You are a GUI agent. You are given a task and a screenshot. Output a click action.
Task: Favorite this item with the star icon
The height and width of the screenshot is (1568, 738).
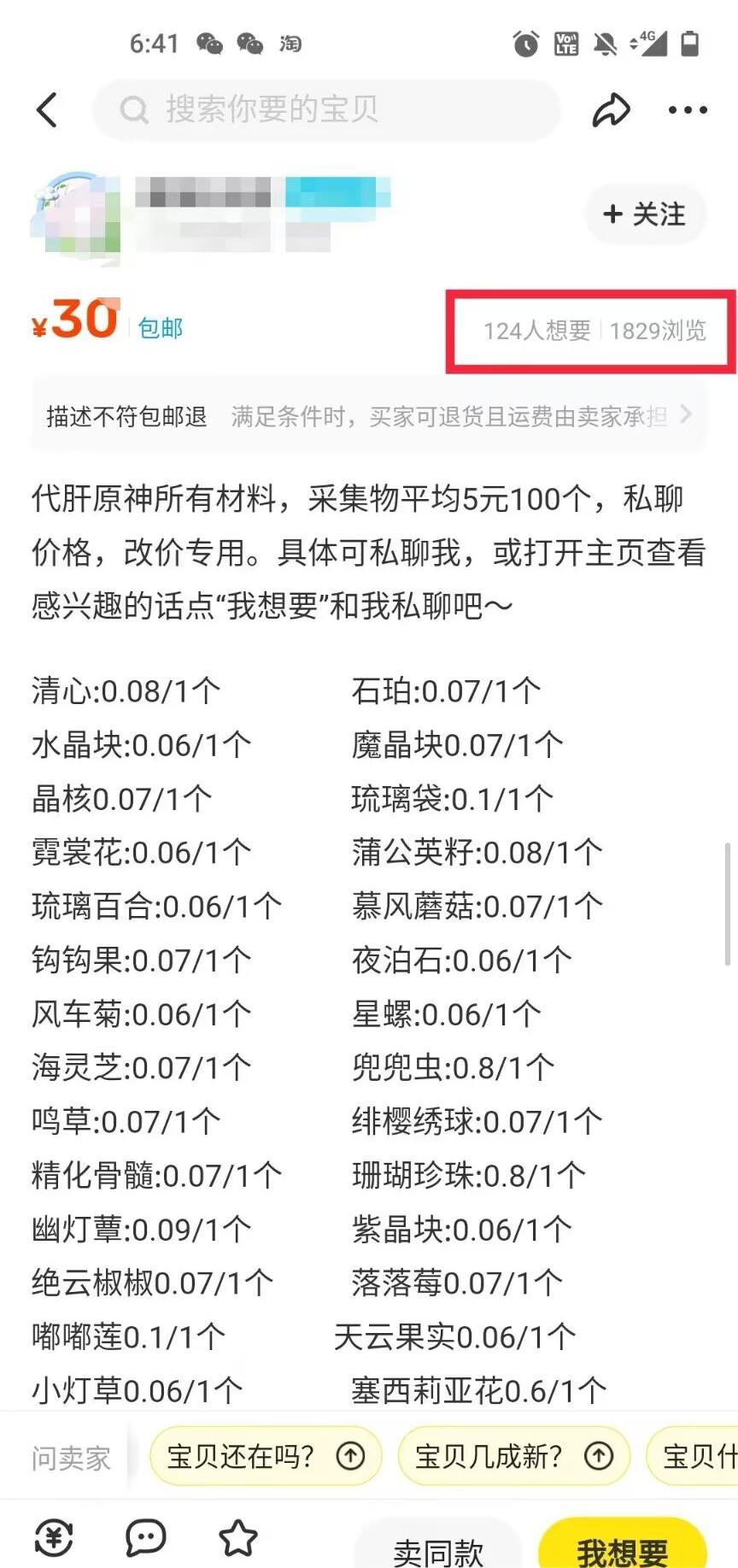coord(238,1538)
